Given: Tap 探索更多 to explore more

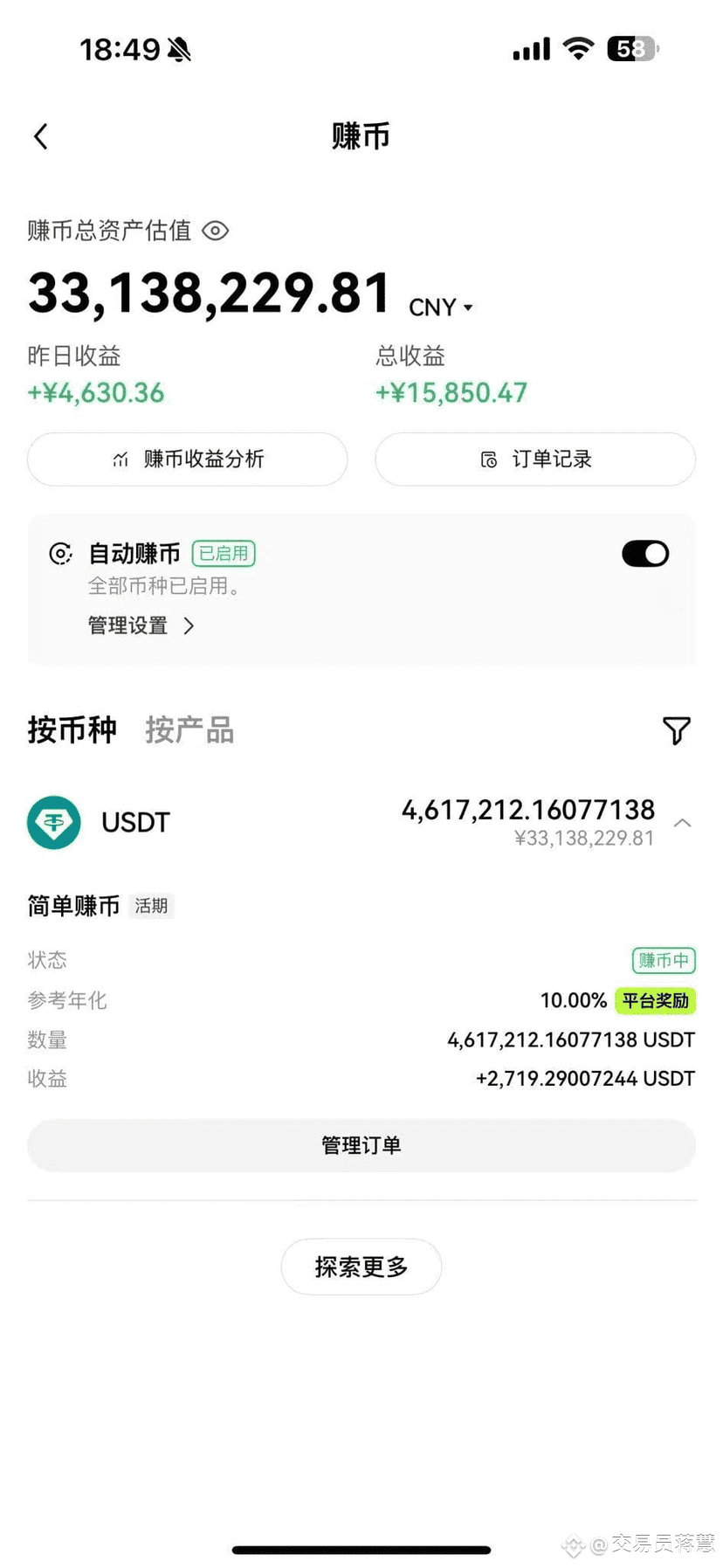Looking at the screenshot, I should pos(361,1267).
